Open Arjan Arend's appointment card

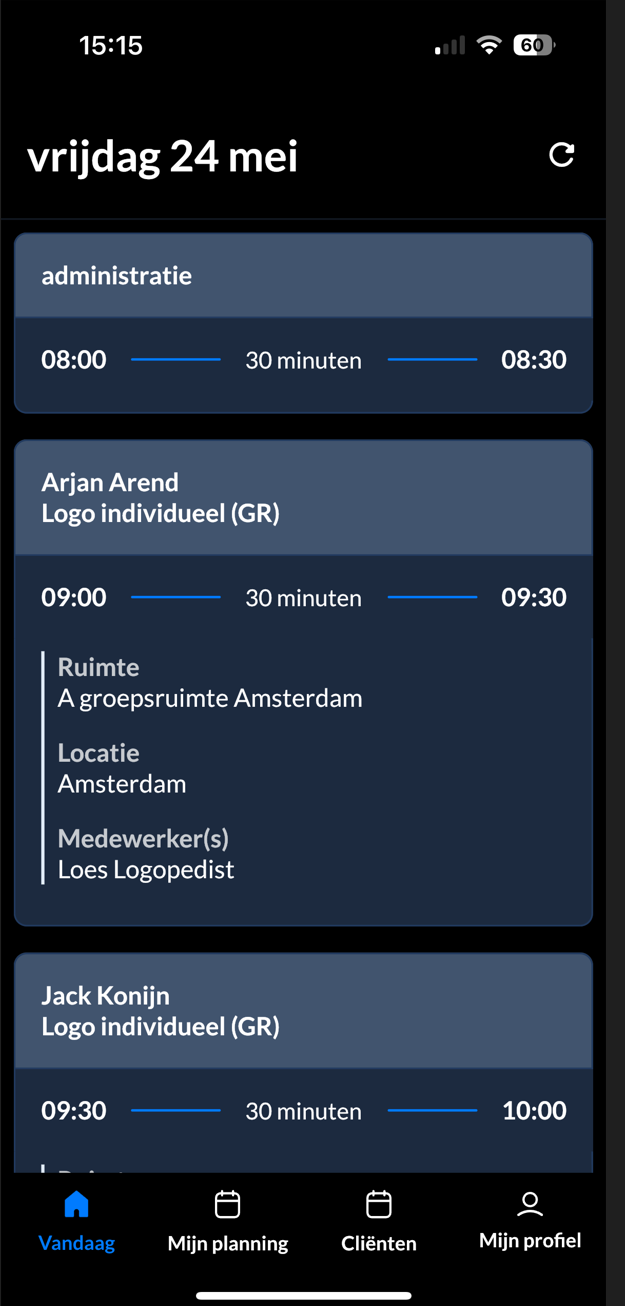click(x=303, y=683)
